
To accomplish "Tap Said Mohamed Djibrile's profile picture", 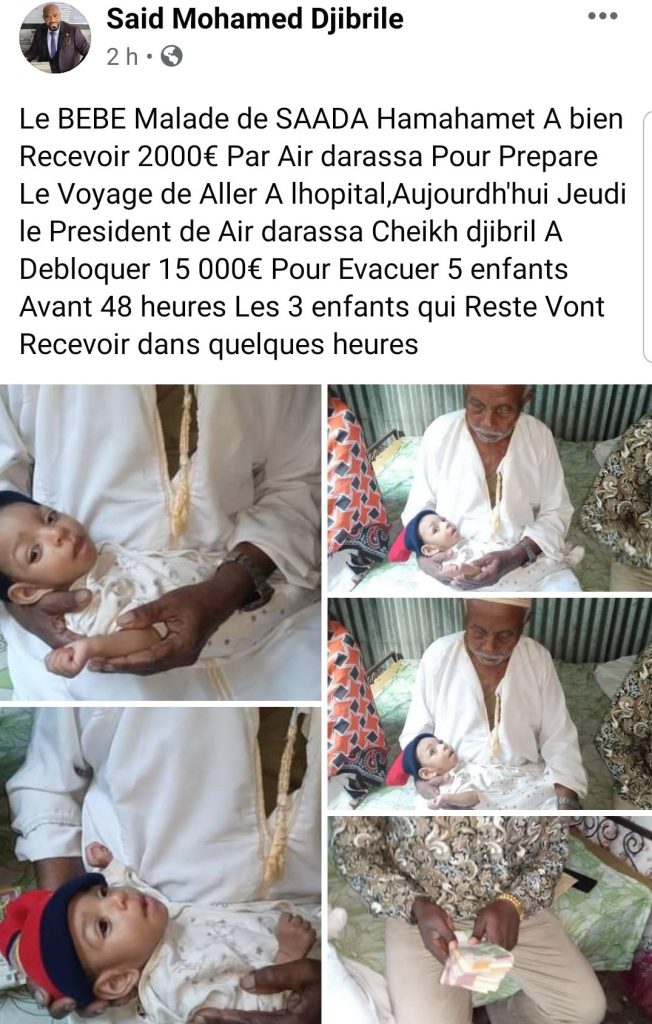I will coord(55,38).
